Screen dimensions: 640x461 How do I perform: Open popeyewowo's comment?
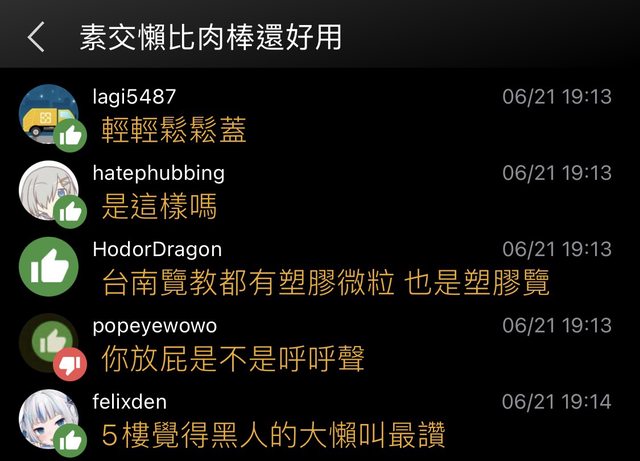[233, 359]
